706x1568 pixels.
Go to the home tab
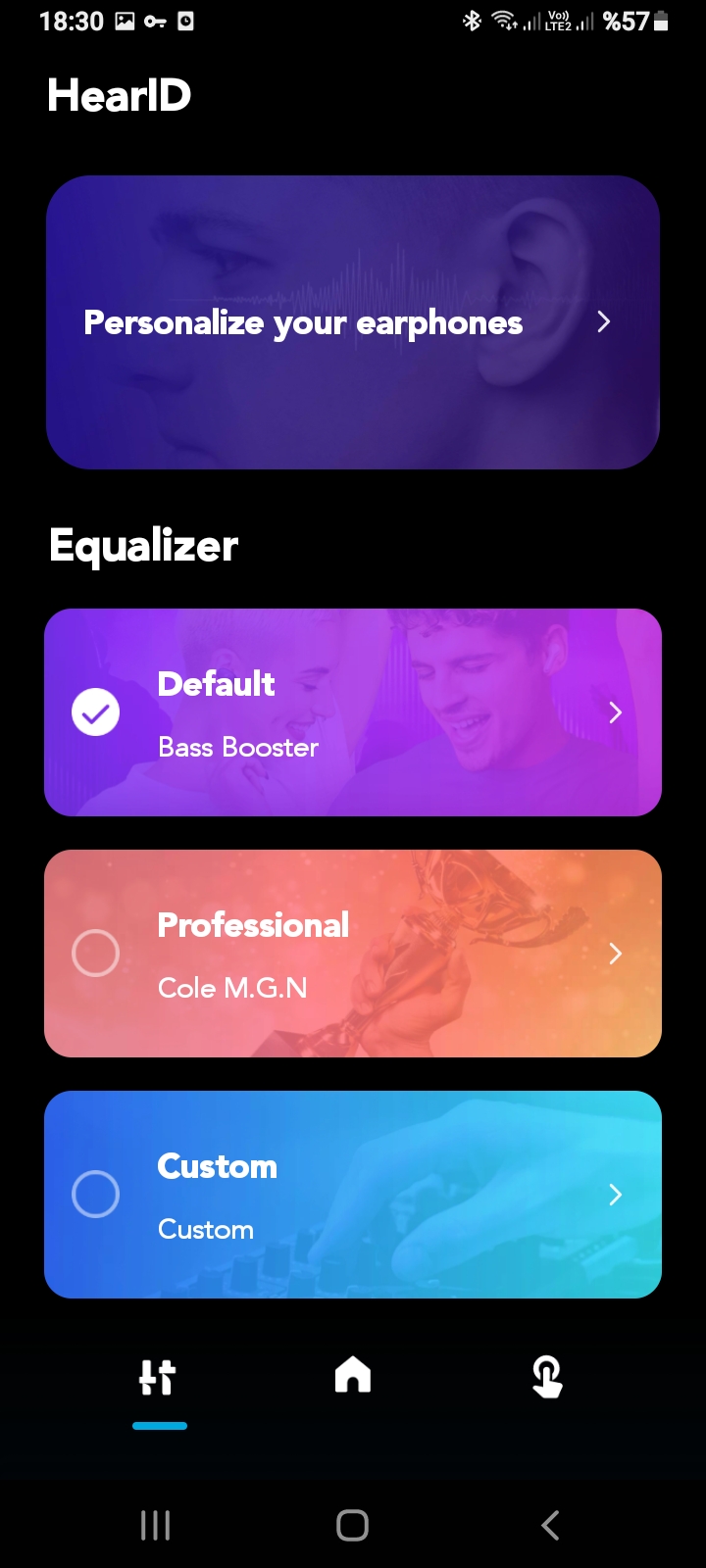(x=353, y=1375)
